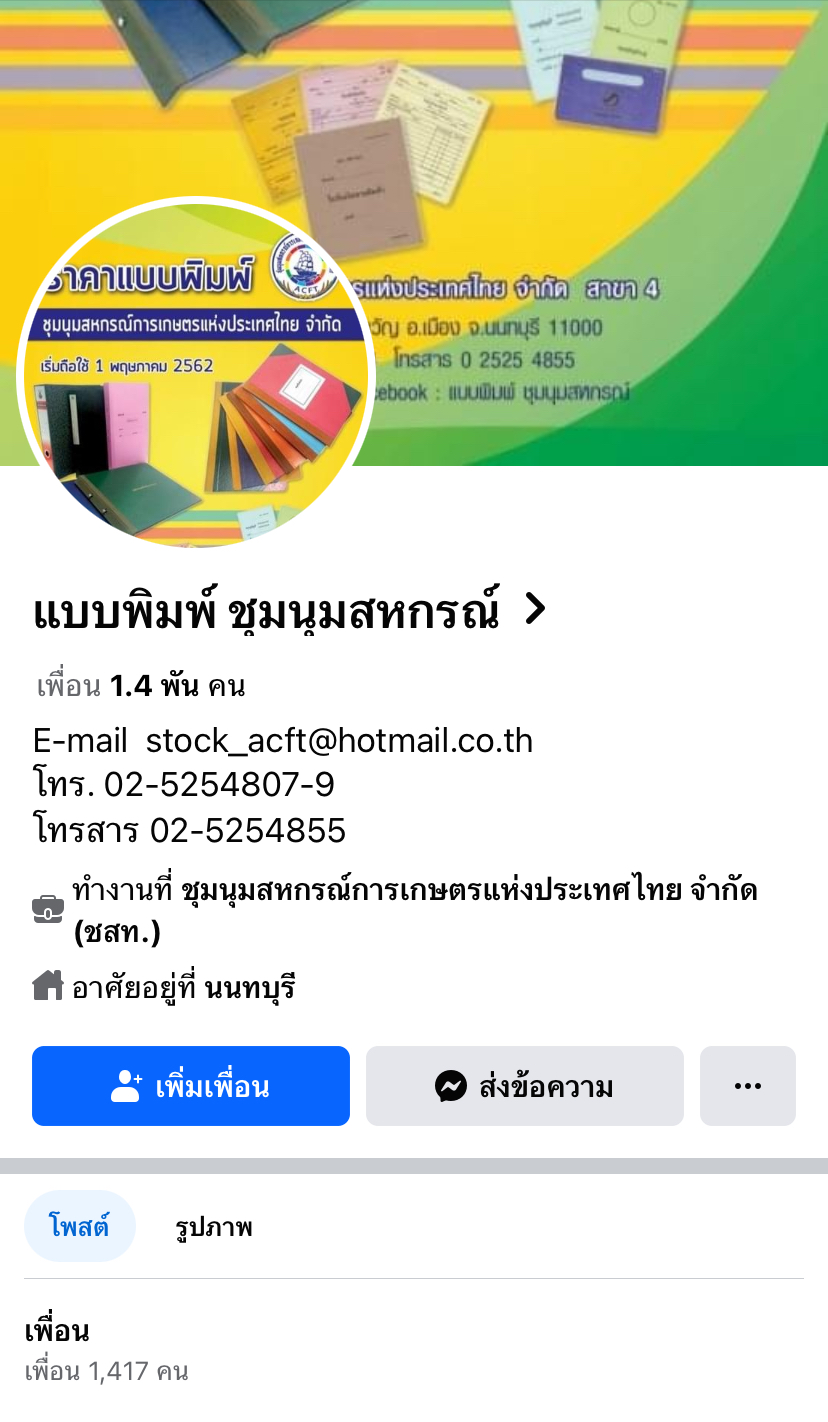The width and height of the screenshot is (828, 1422).
Task: Send a message via ส่งข้อความ button
Action: (x=524, y=1086)
